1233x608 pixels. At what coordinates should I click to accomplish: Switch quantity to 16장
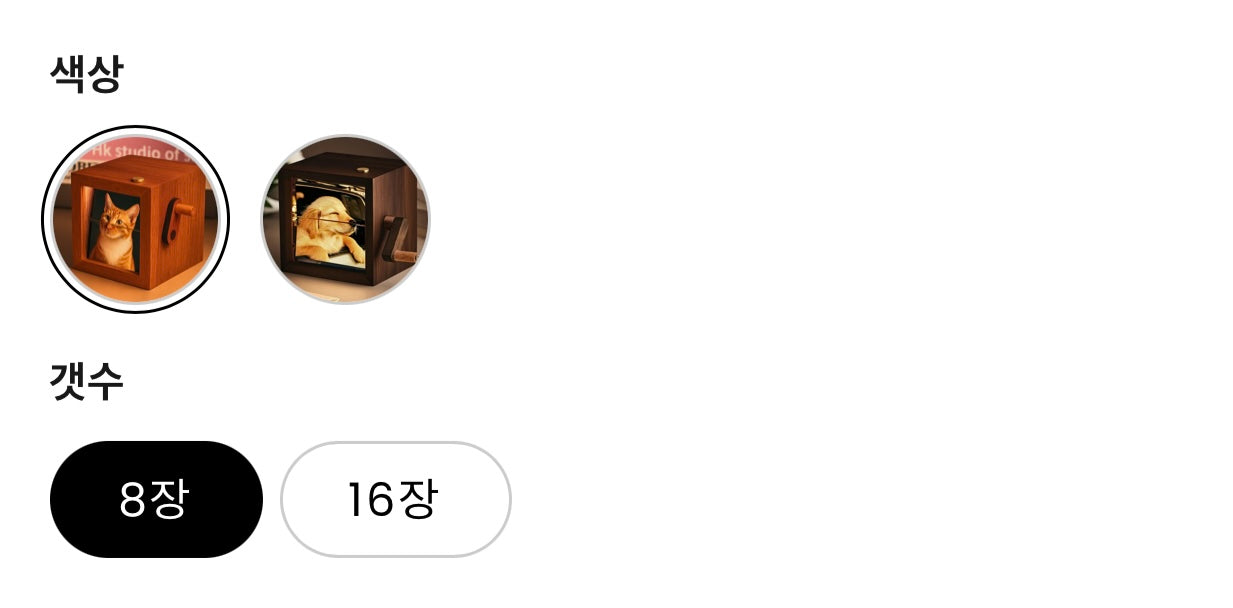click(395, 499)
